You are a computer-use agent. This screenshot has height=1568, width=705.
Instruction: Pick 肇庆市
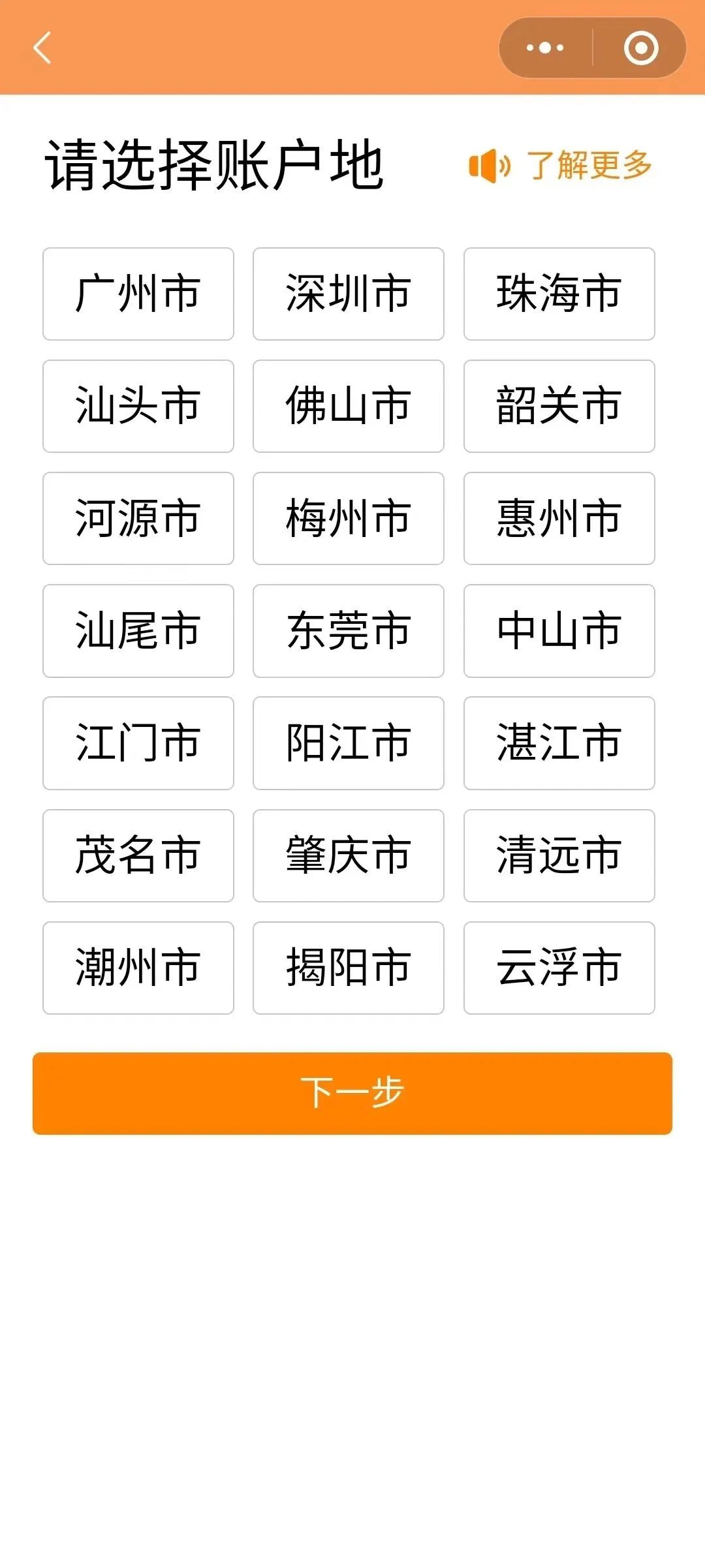click(349, 855)
